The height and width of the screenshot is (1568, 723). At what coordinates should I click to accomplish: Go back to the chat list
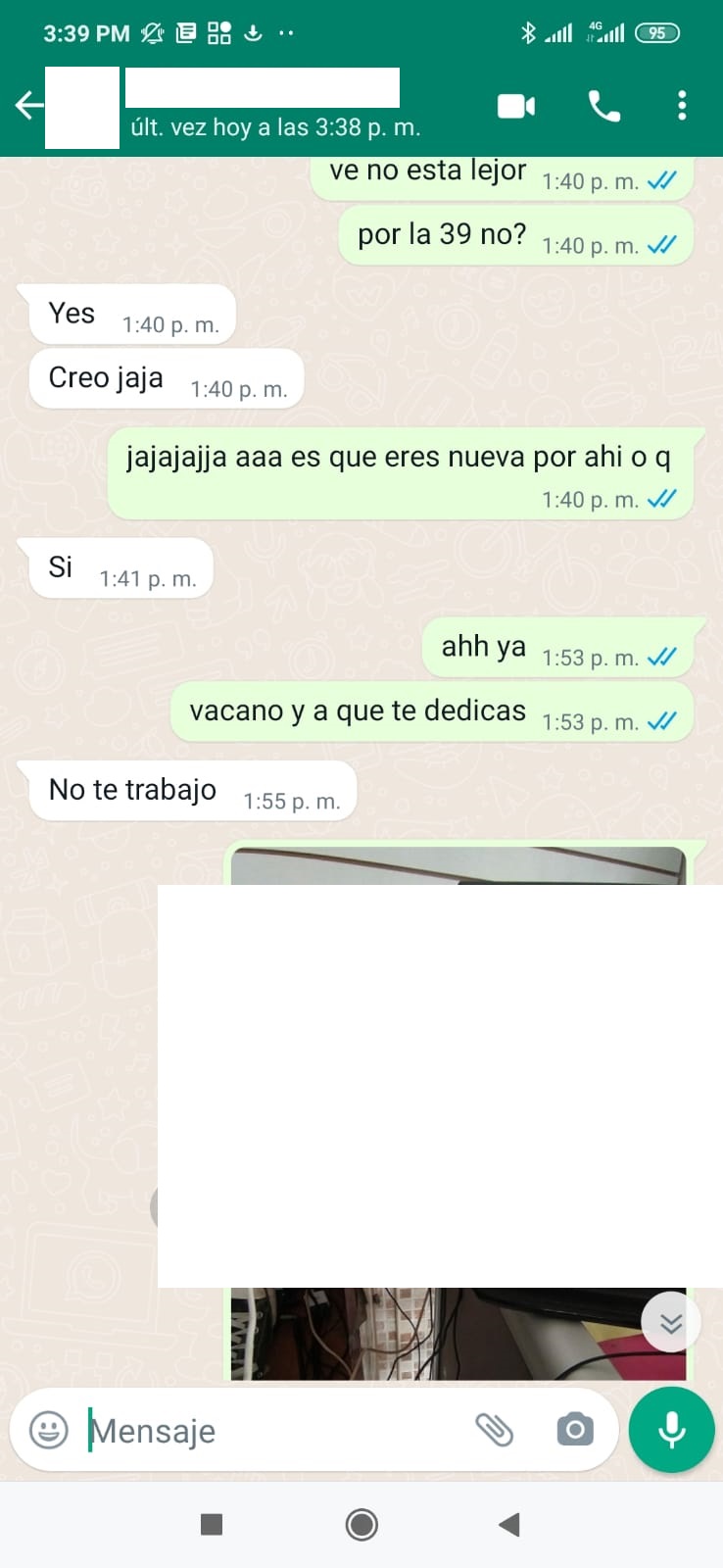click(29, 106)
